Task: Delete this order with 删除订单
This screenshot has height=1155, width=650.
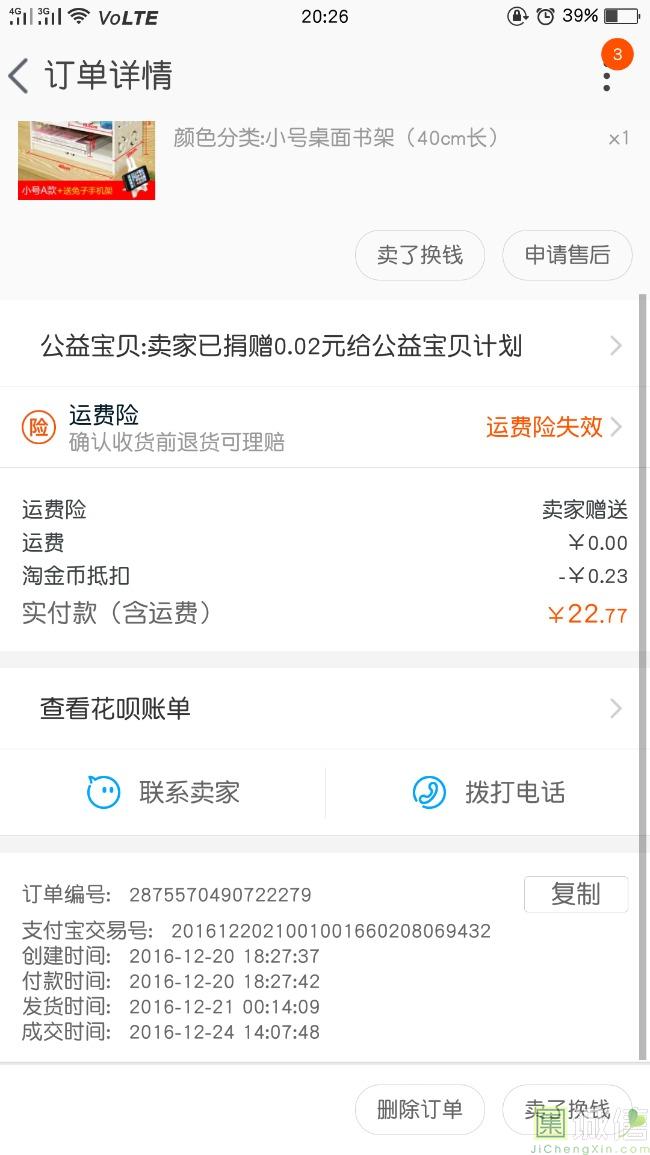Action: click(x=419, y=1109)
